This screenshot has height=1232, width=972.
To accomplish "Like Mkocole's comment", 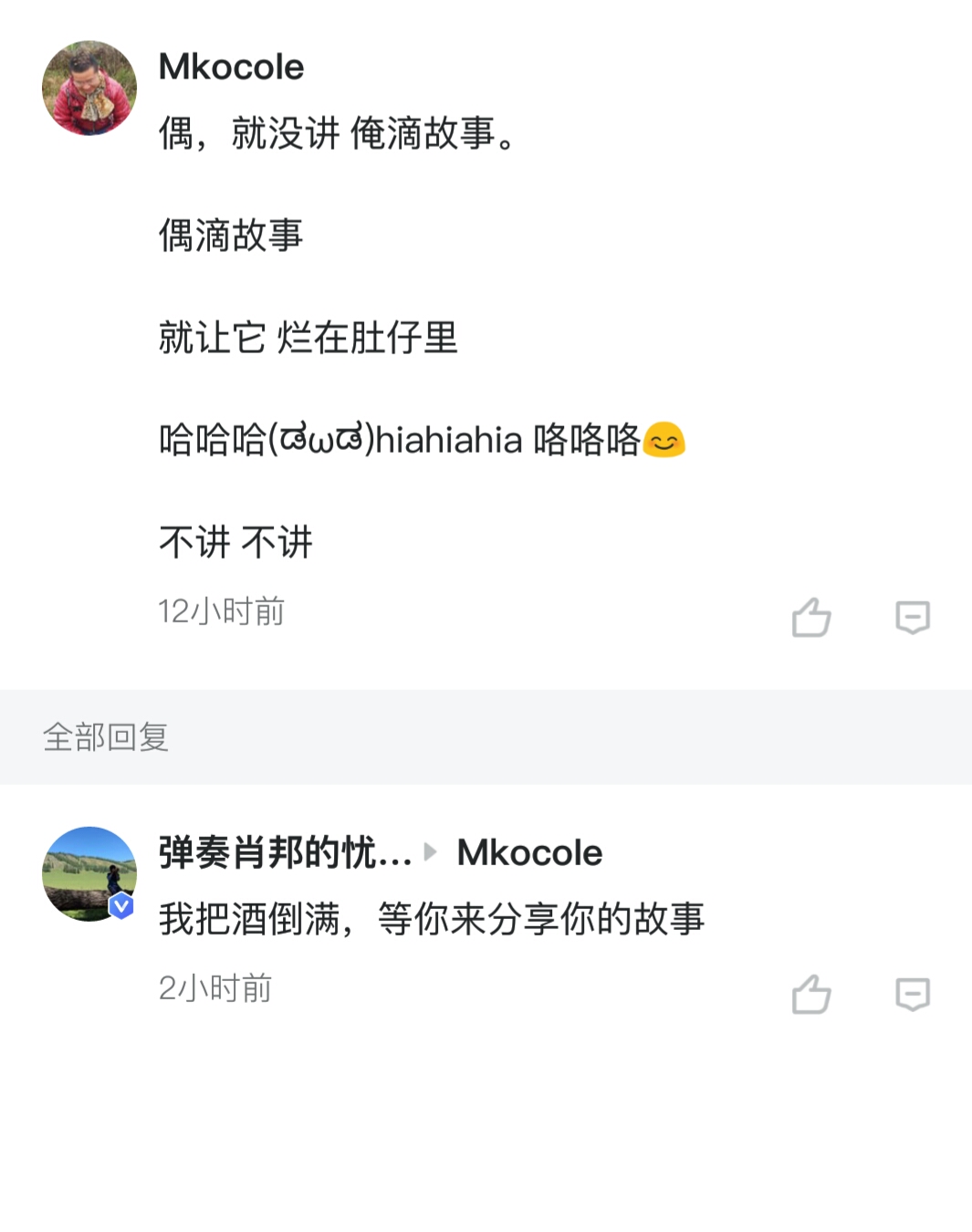I will (810, 618).
